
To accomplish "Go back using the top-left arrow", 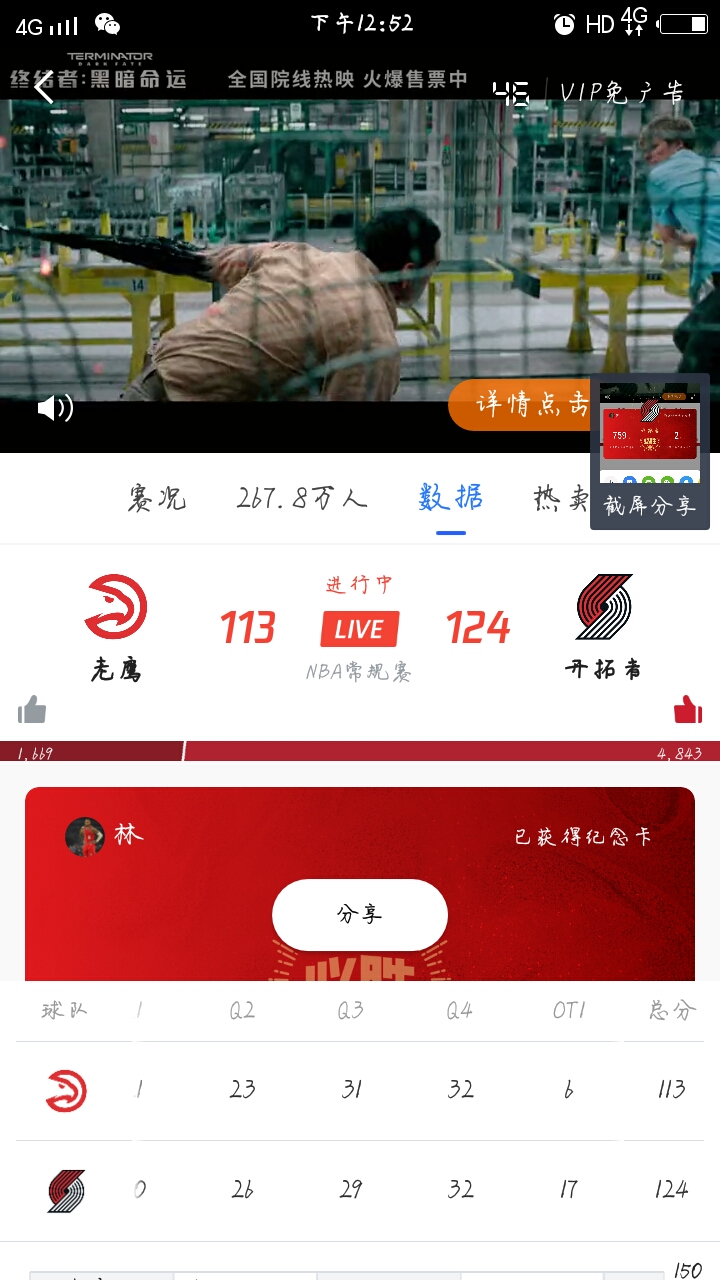I will point(43,88).
